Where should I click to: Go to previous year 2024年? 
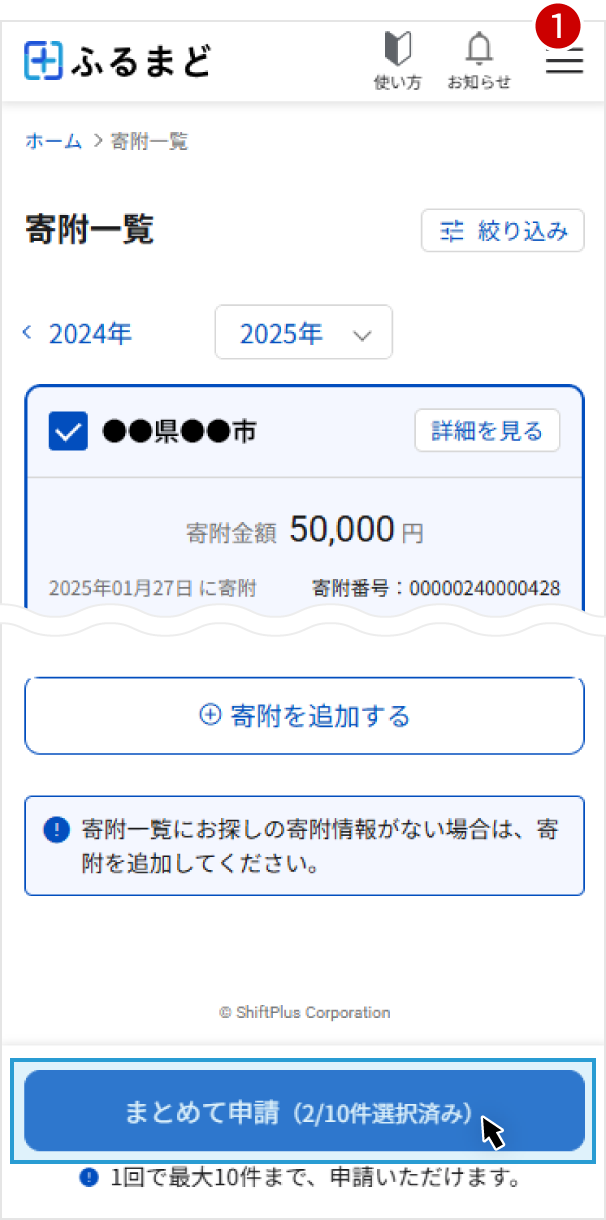[78, 333]
